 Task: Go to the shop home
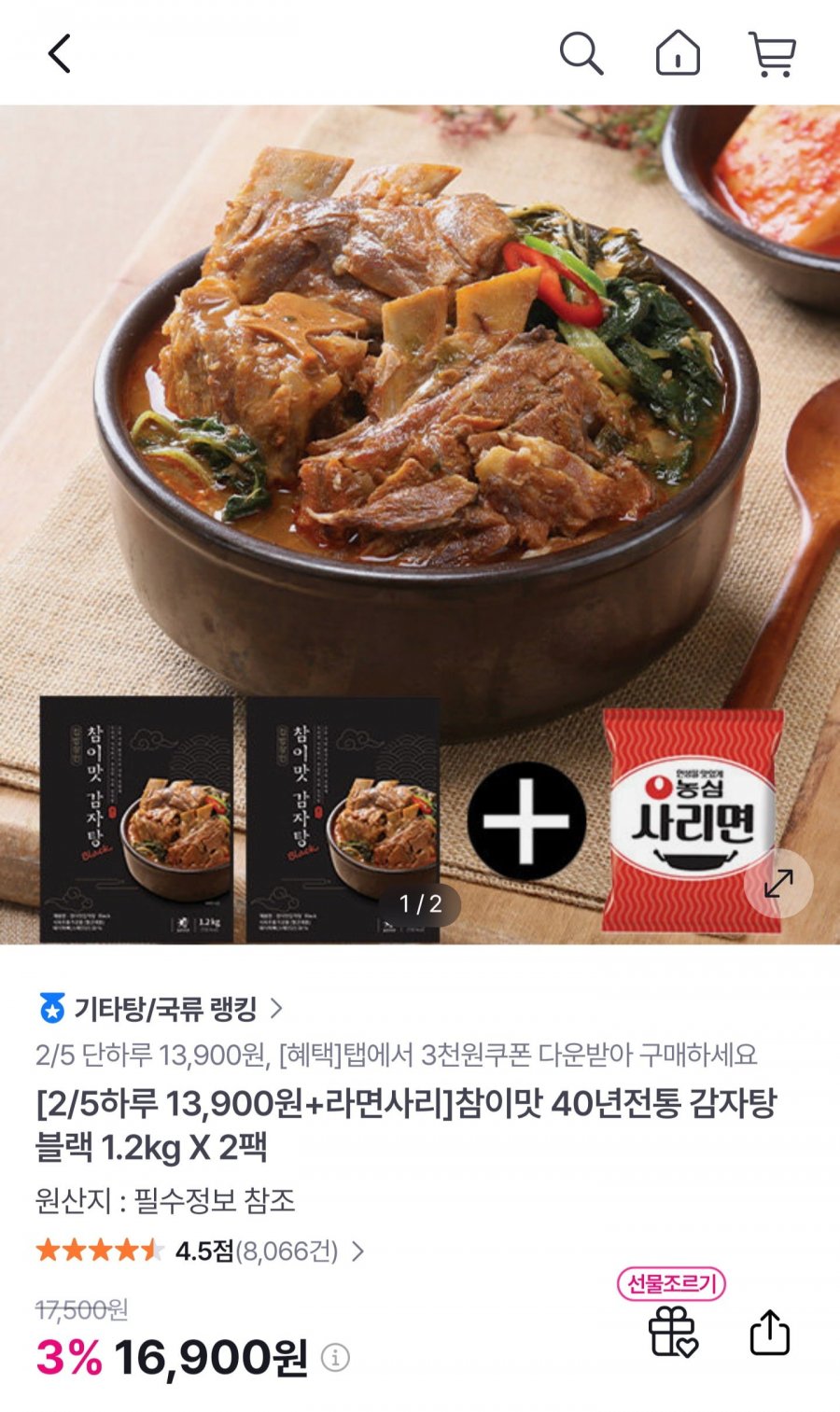point(678,53)
